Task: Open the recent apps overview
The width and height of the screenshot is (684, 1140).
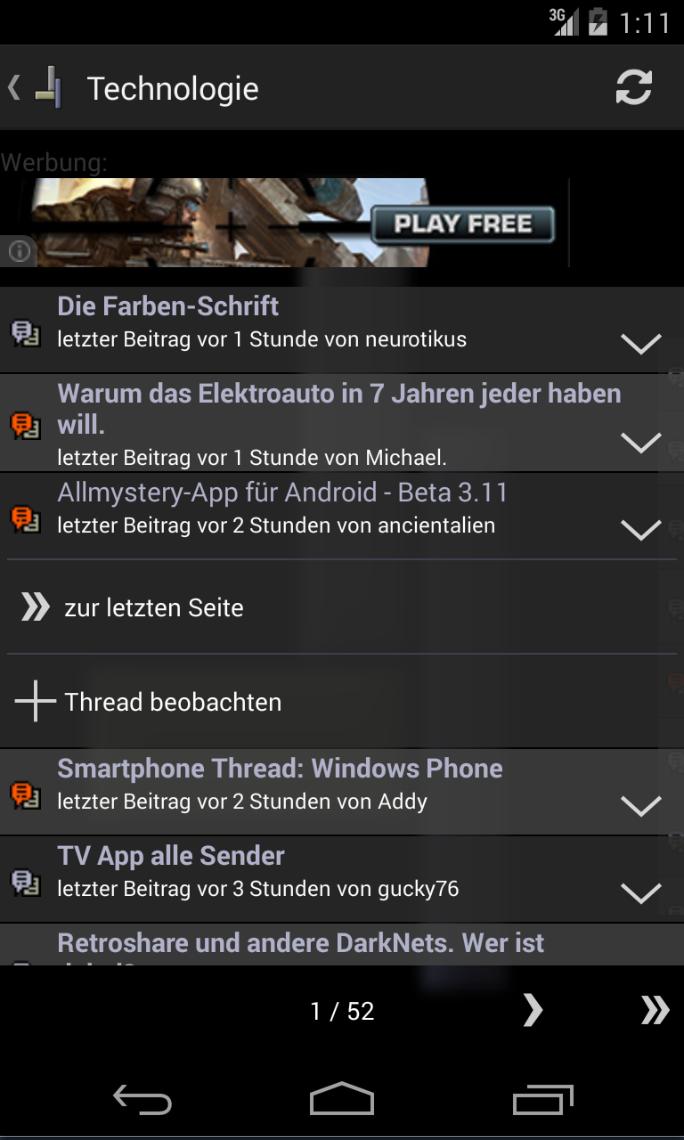Action: 543,1099
